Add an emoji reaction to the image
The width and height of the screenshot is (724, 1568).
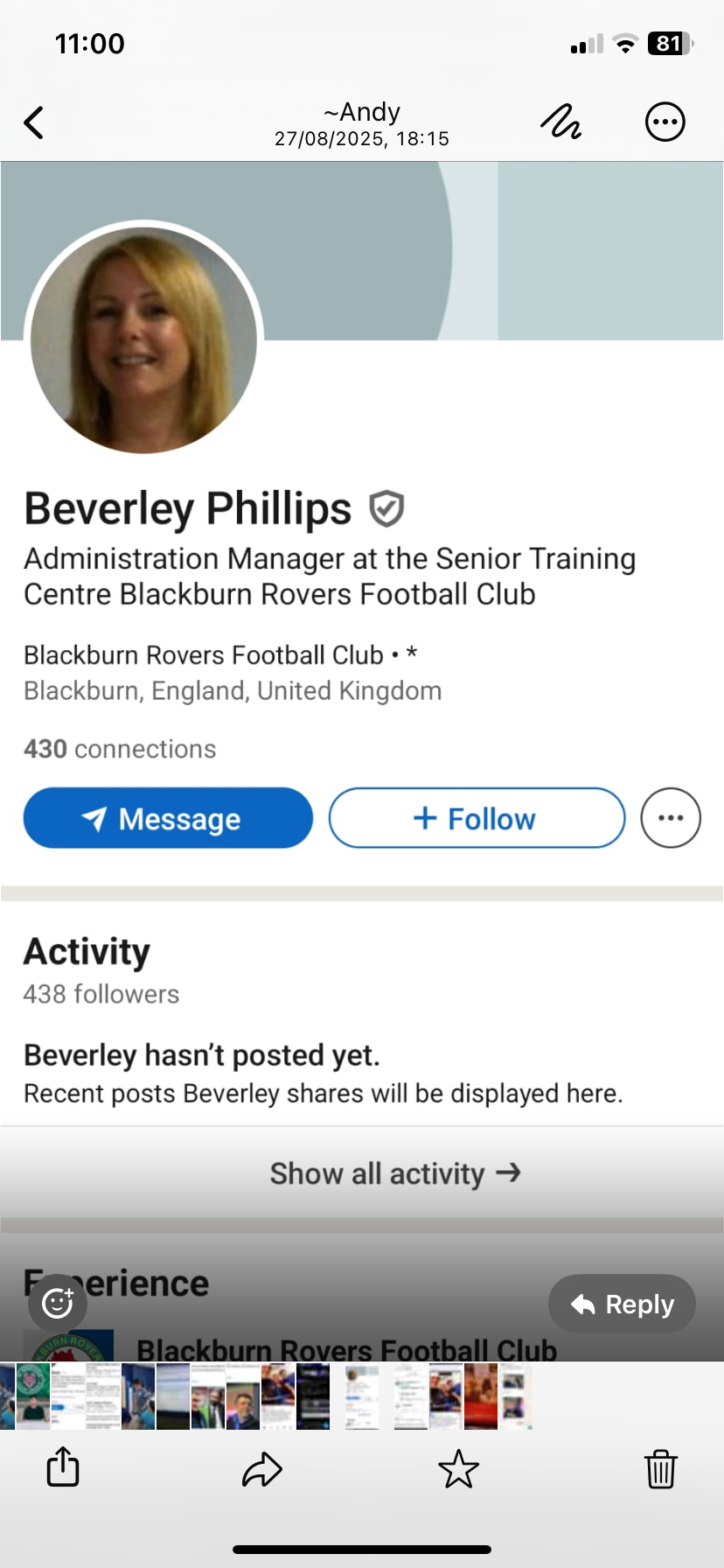58,1303
